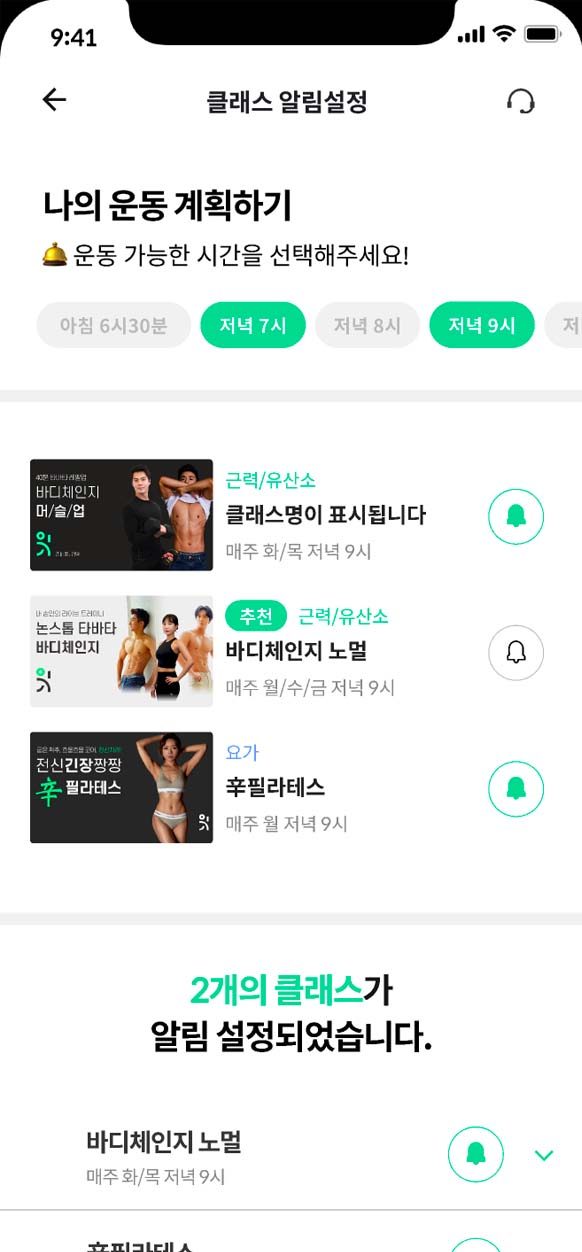This screenshot has width=582, height=1252.
Task: Open customer support headset icon
Action: [x=521, y=100]
